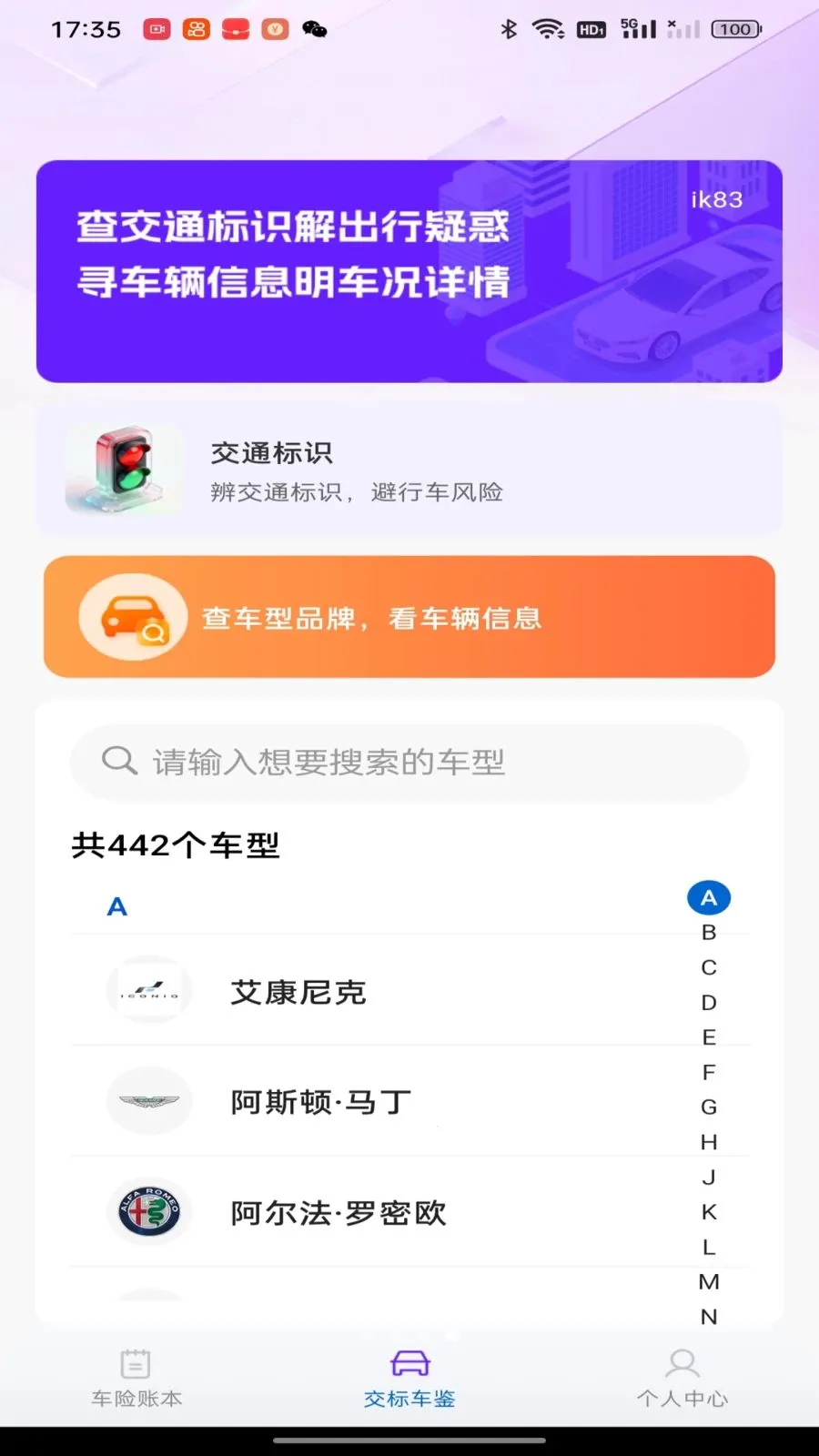Select letter B in the alphabet index

(x=710, y=932)
